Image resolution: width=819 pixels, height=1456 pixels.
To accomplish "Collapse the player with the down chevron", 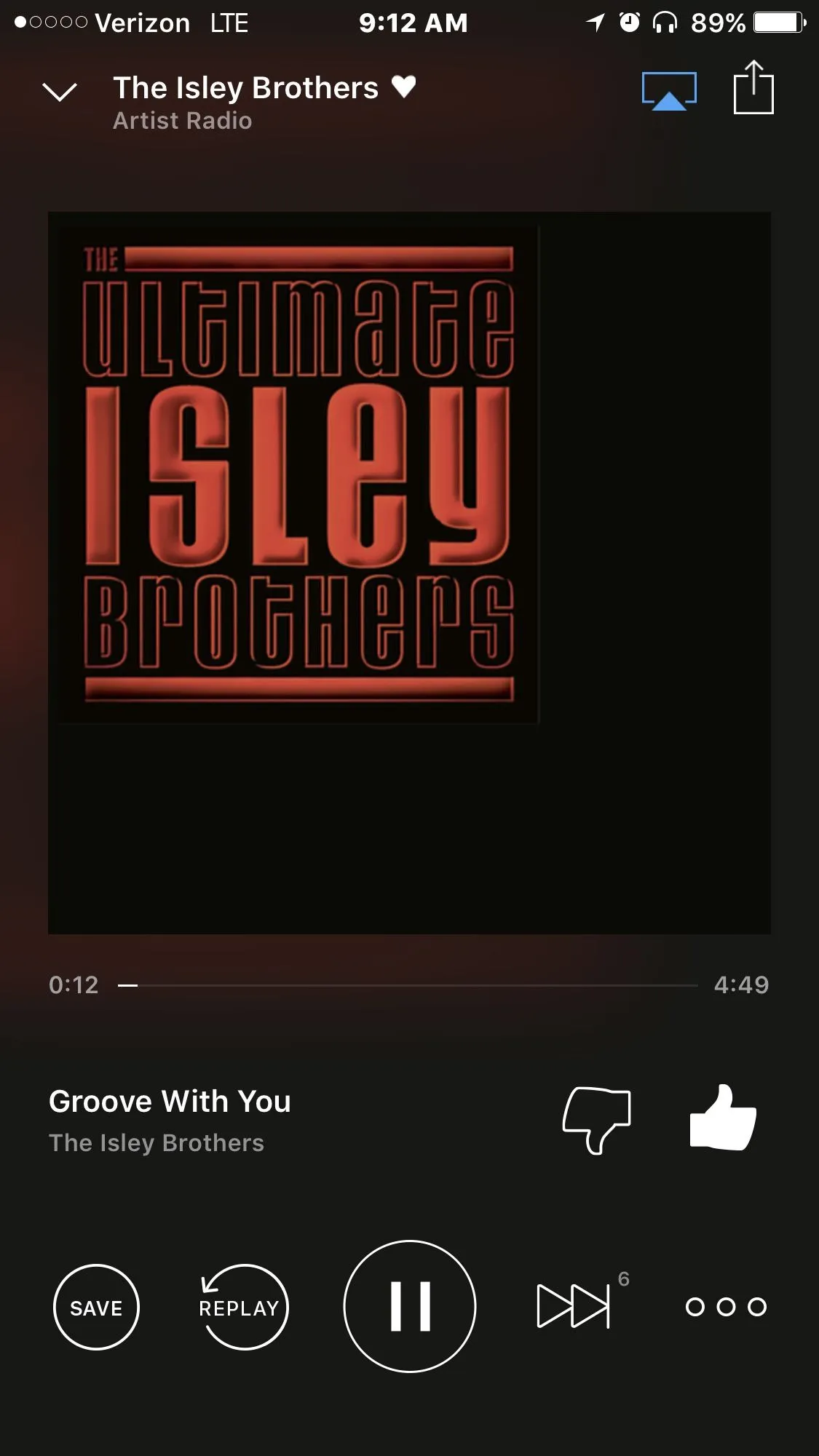I will coord(60,92).
